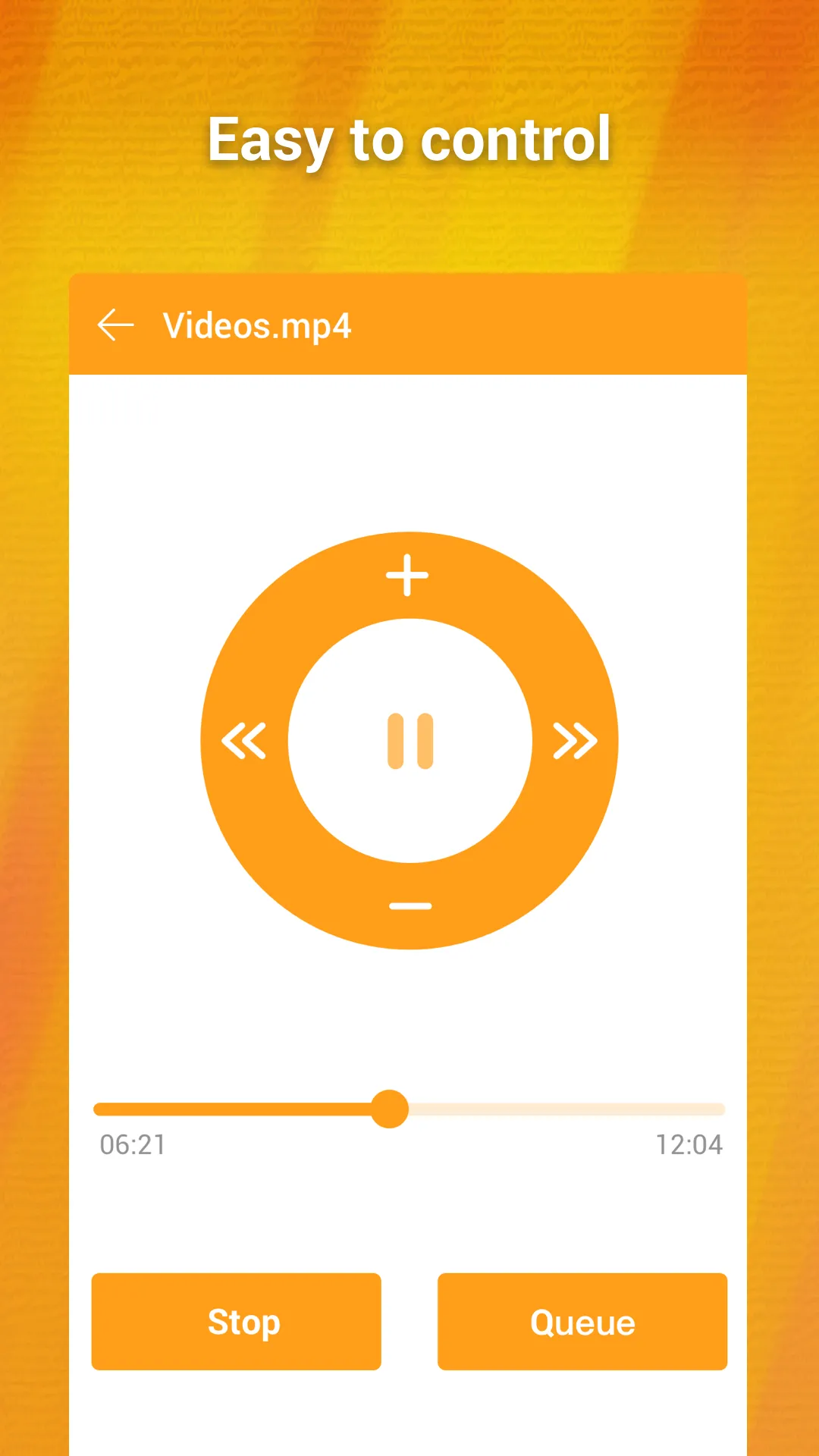Fast-forward using the double-right arrows
The image size is (819, 1456).
575,741
